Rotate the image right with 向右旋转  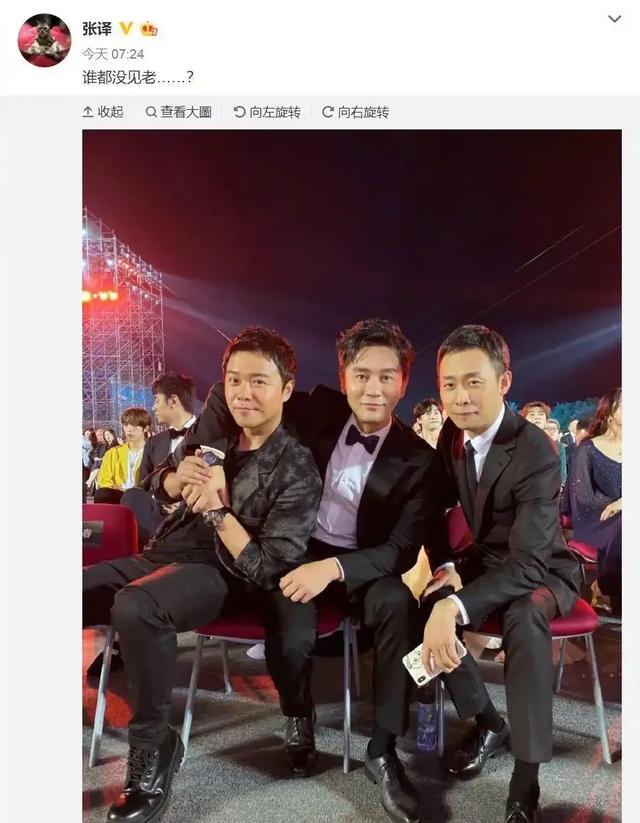pos(355,112)
